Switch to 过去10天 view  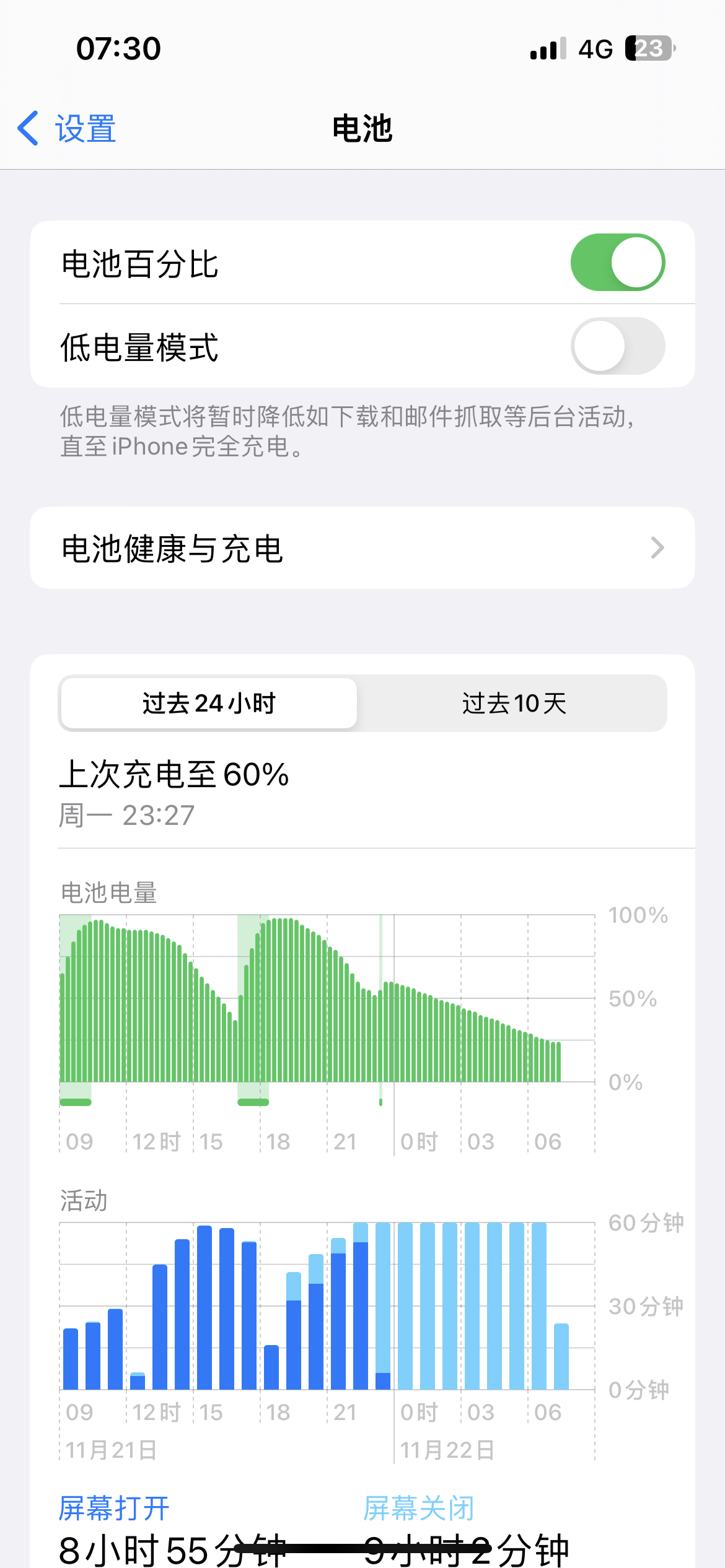[514, 703]
